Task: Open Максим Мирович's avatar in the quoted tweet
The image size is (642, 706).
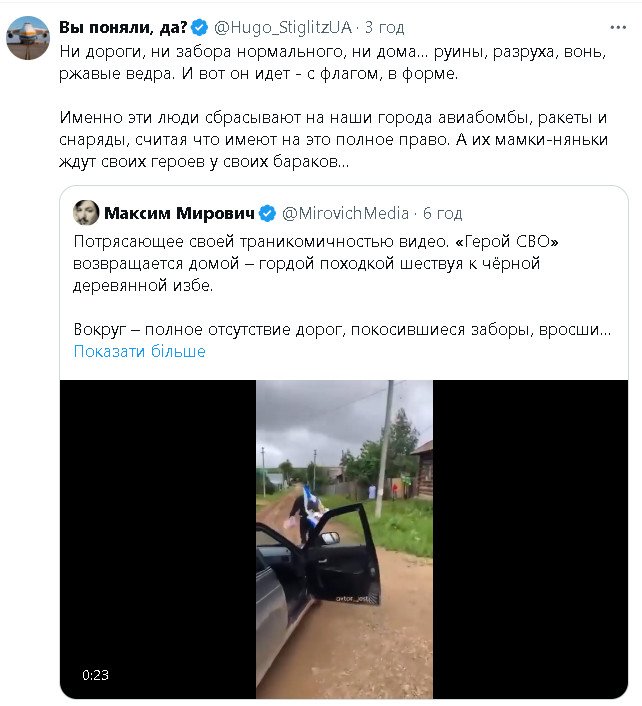Action: 85,212
